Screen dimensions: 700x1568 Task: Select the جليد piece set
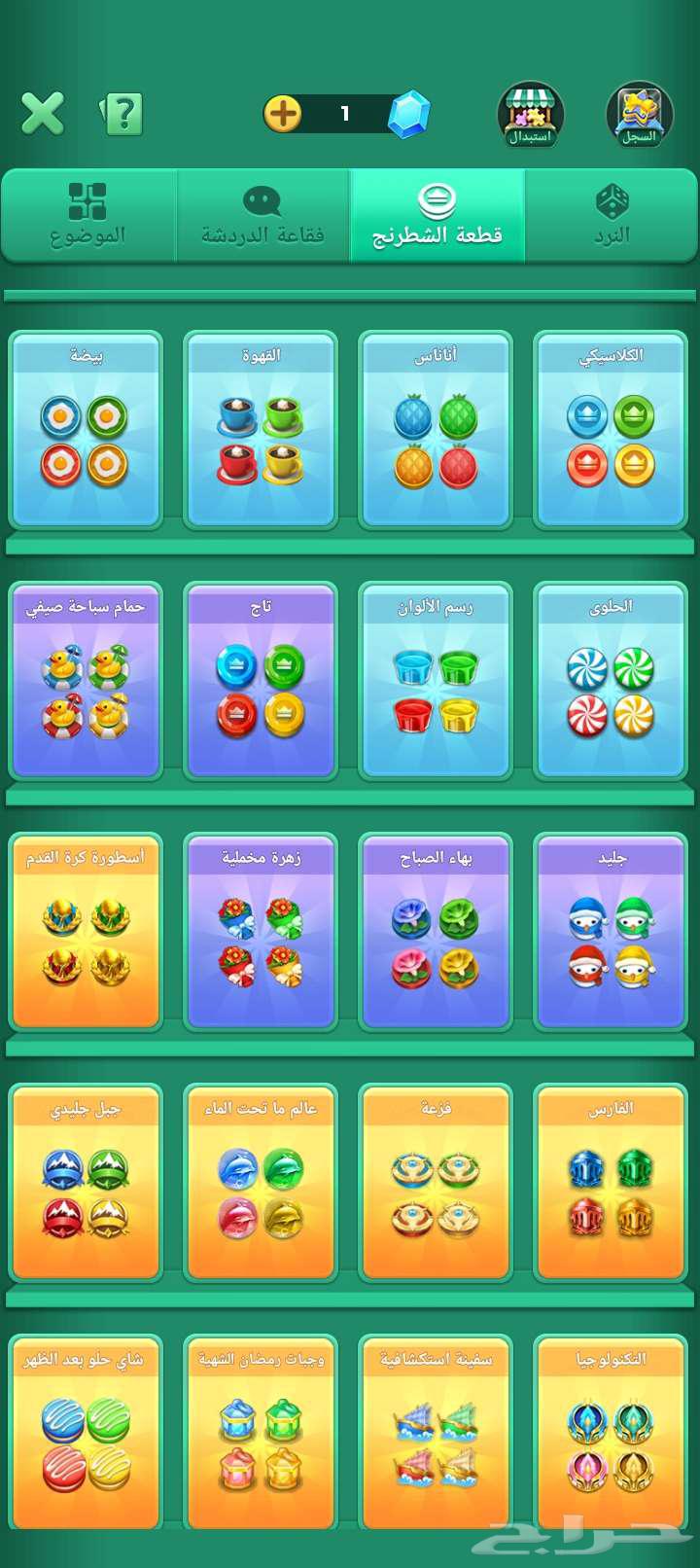(x=611, y=931)
